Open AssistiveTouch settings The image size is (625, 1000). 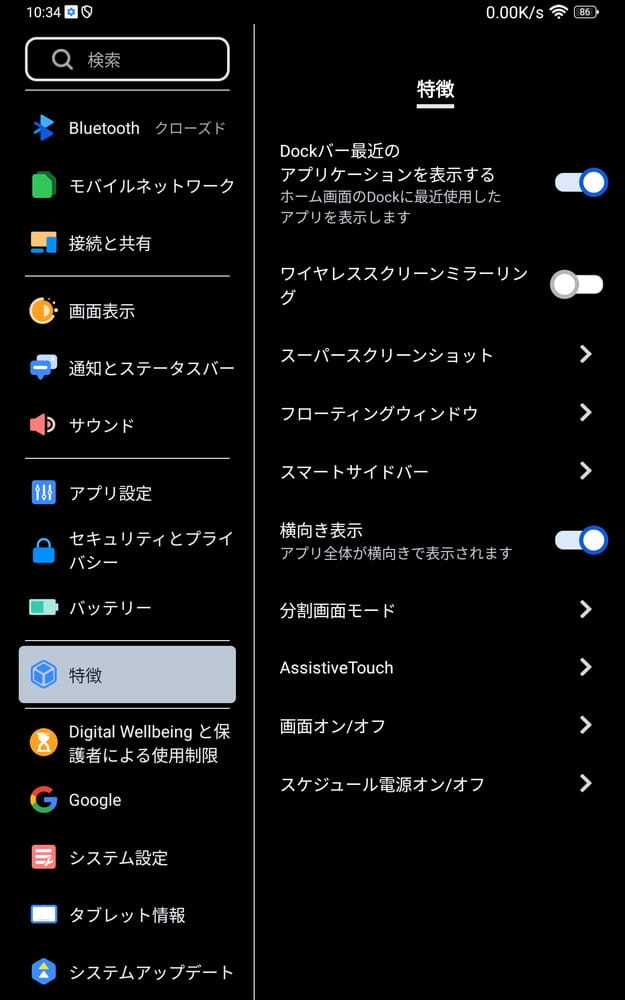(x=437, y=668)
